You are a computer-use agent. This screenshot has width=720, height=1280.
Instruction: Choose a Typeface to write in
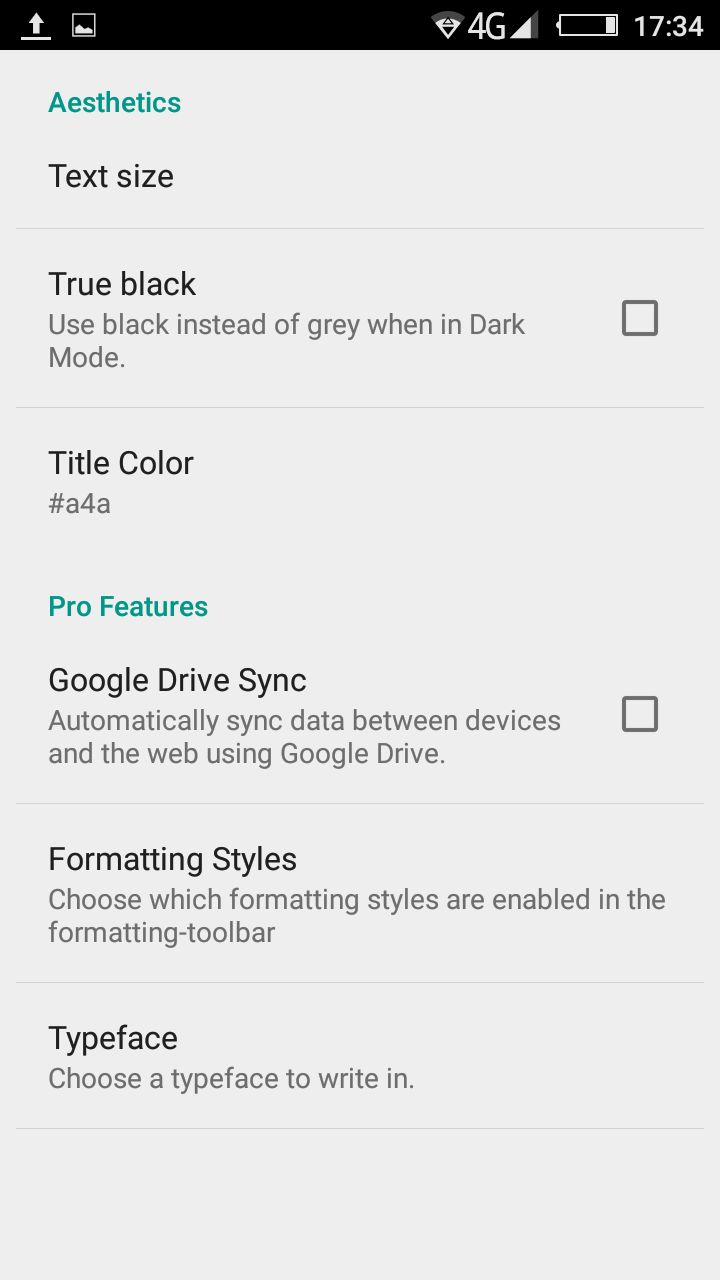[231, 1057]
